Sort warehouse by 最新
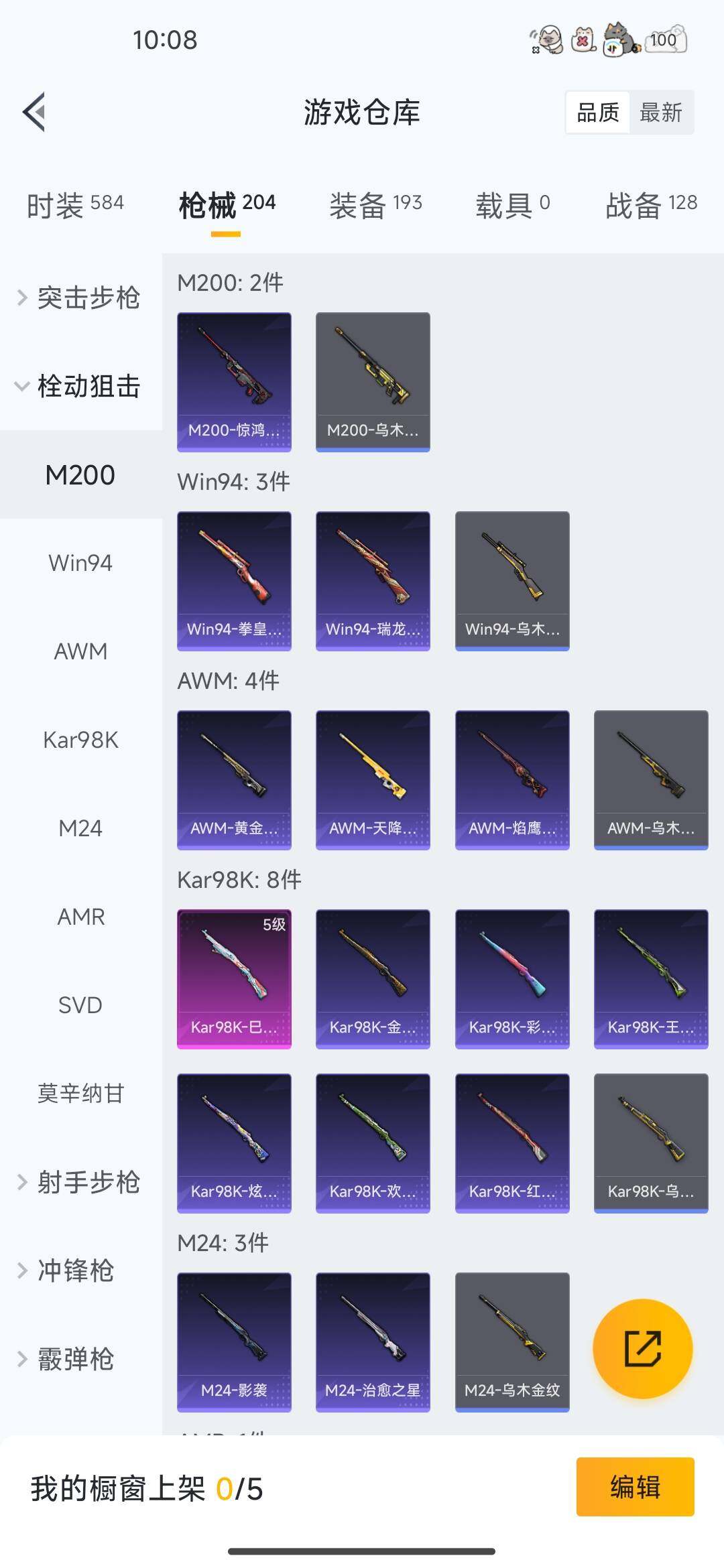Image resolution: width=724 pixels, height=1568 pixels. [x=660, y=113]
